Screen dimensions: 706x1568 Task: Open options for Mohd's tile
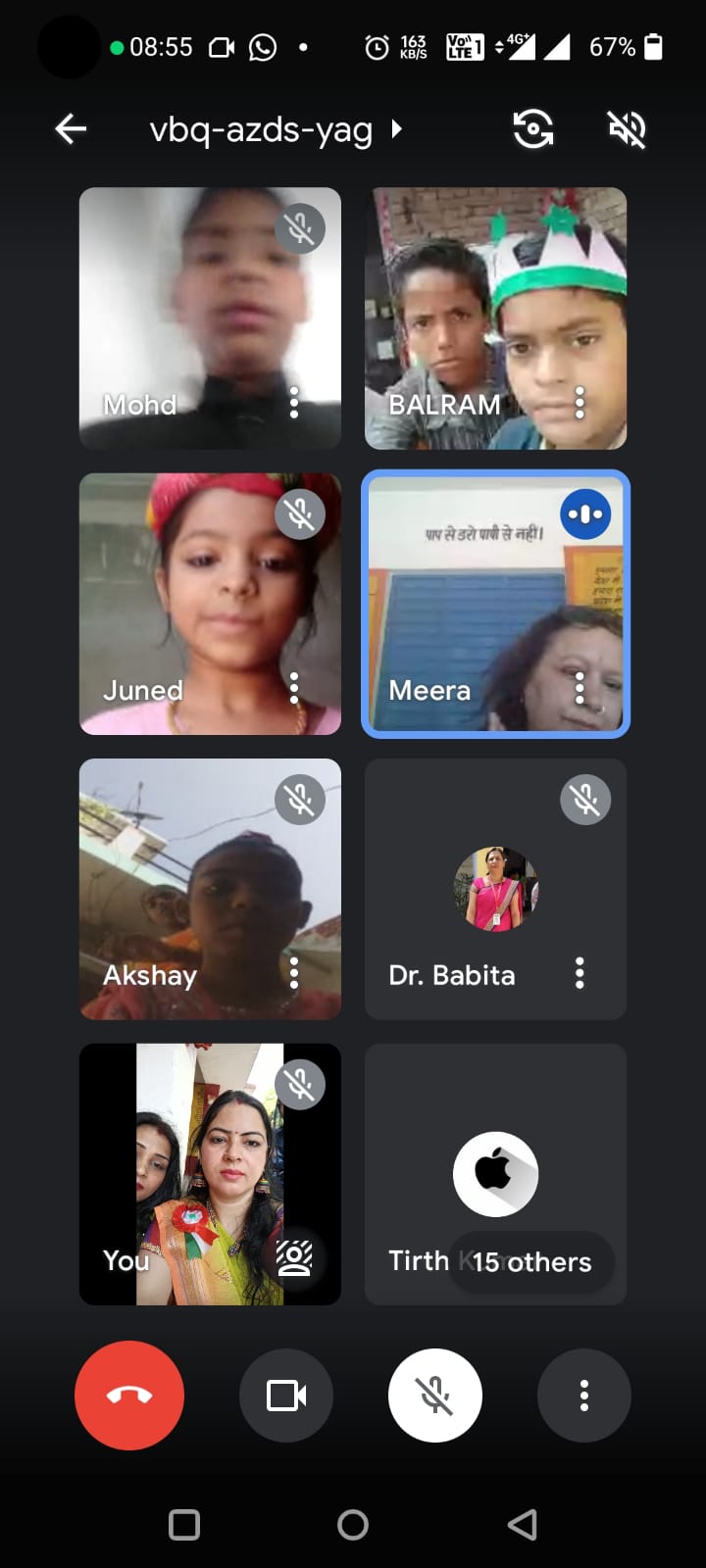(x=294, y=403)
